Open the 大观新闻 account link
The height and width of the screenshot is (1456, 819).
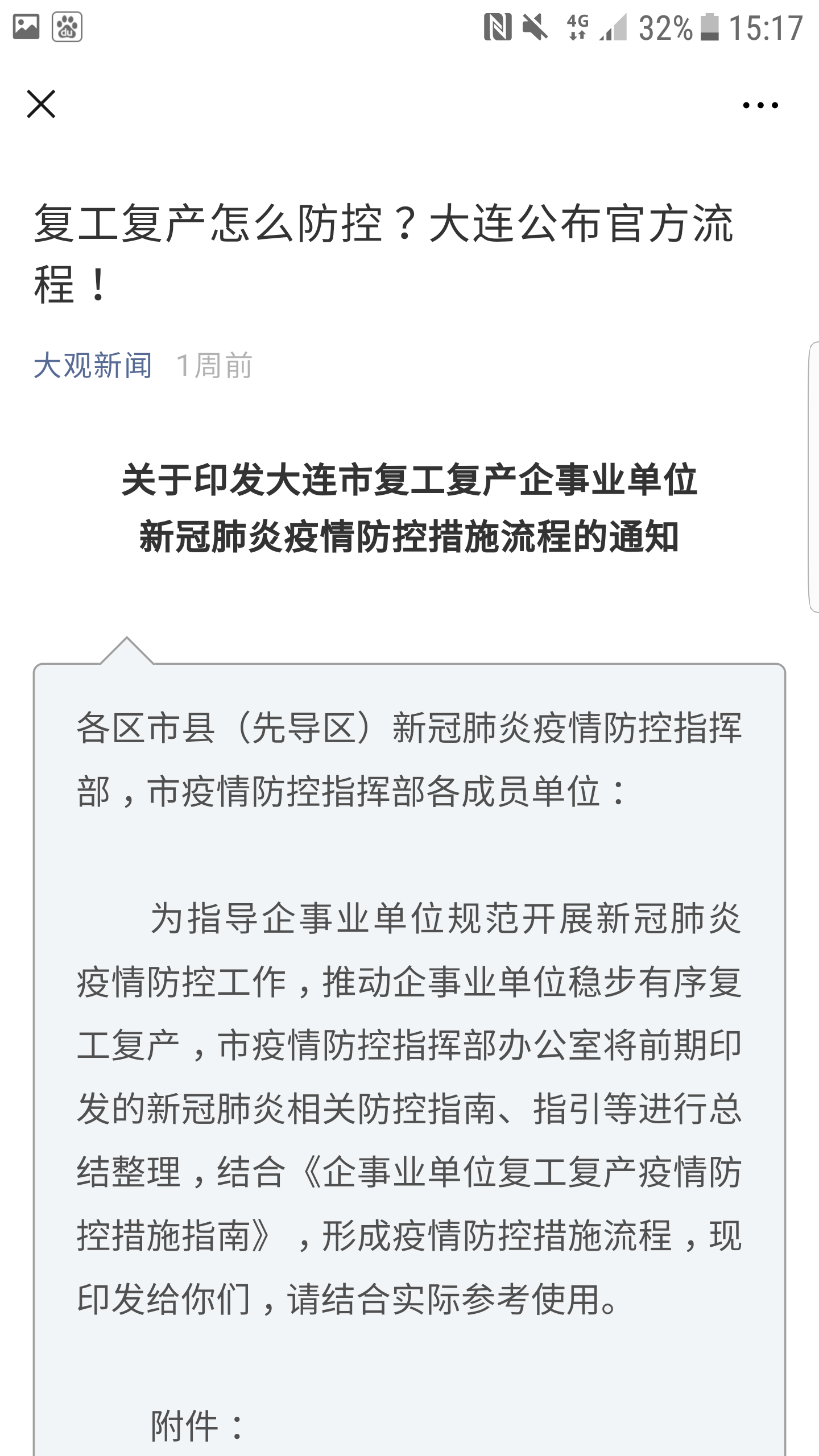tap(93, 365)
